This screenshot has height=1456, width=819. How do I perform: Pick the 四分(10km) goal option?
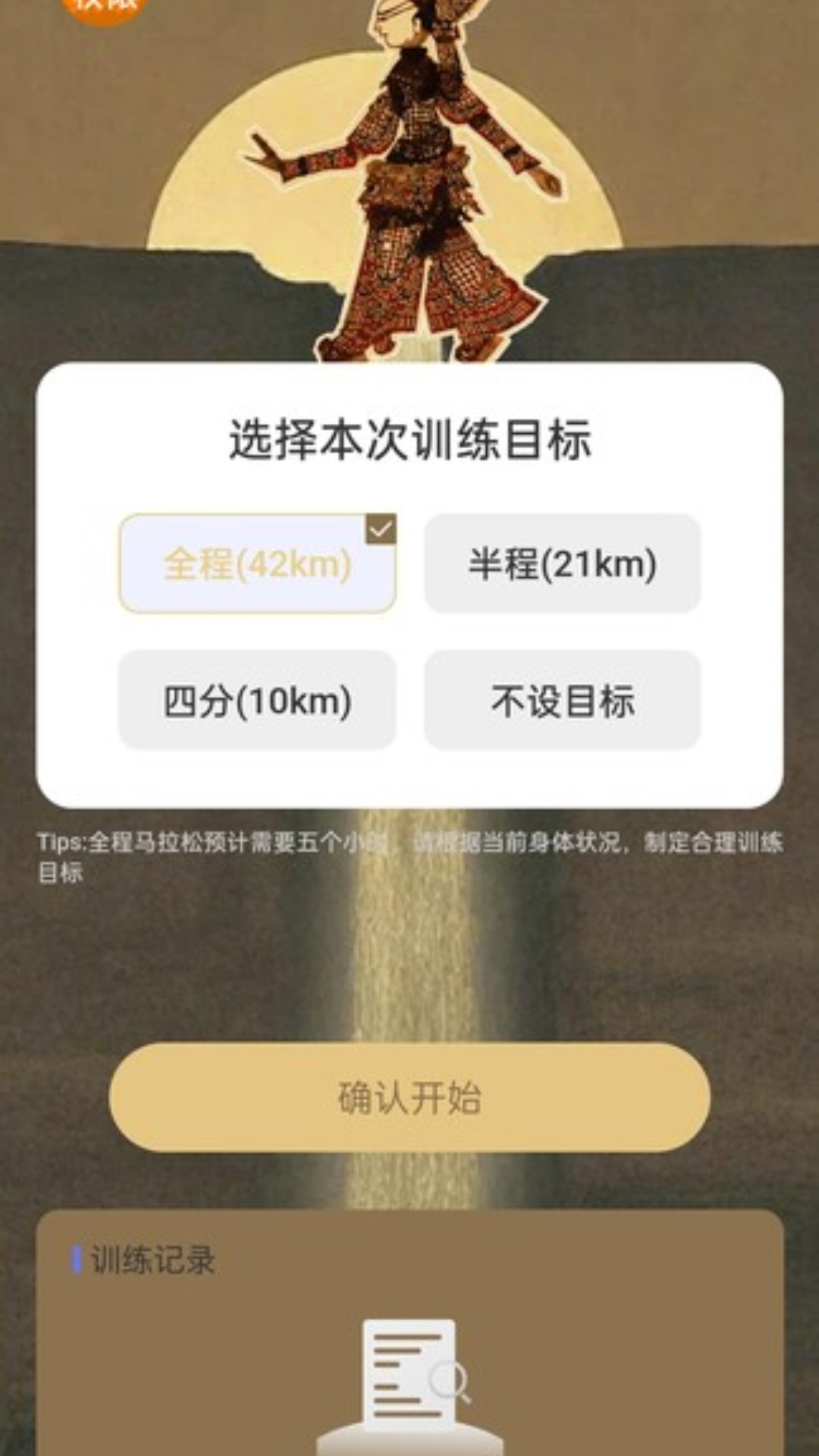(x=258, y=700)
